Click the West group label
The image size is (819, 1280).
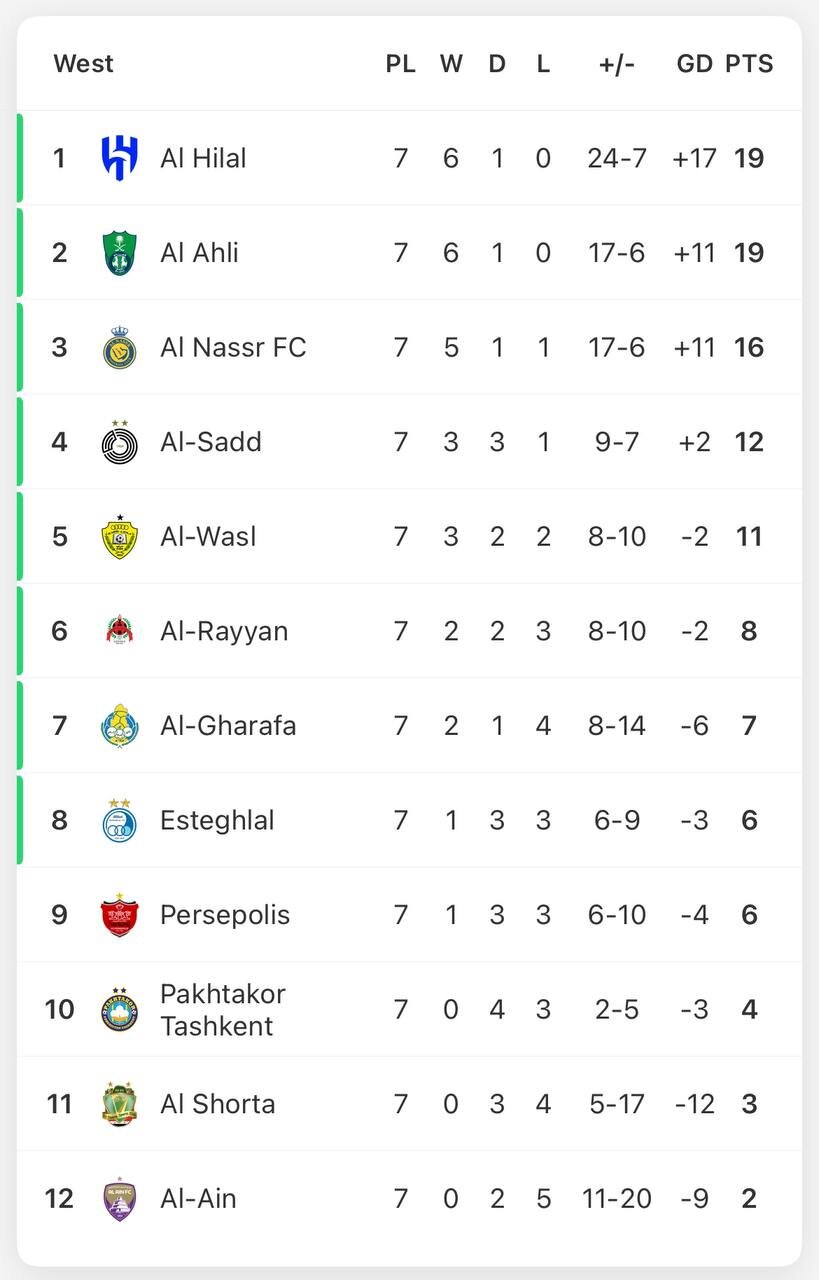(x=83, y=63)
